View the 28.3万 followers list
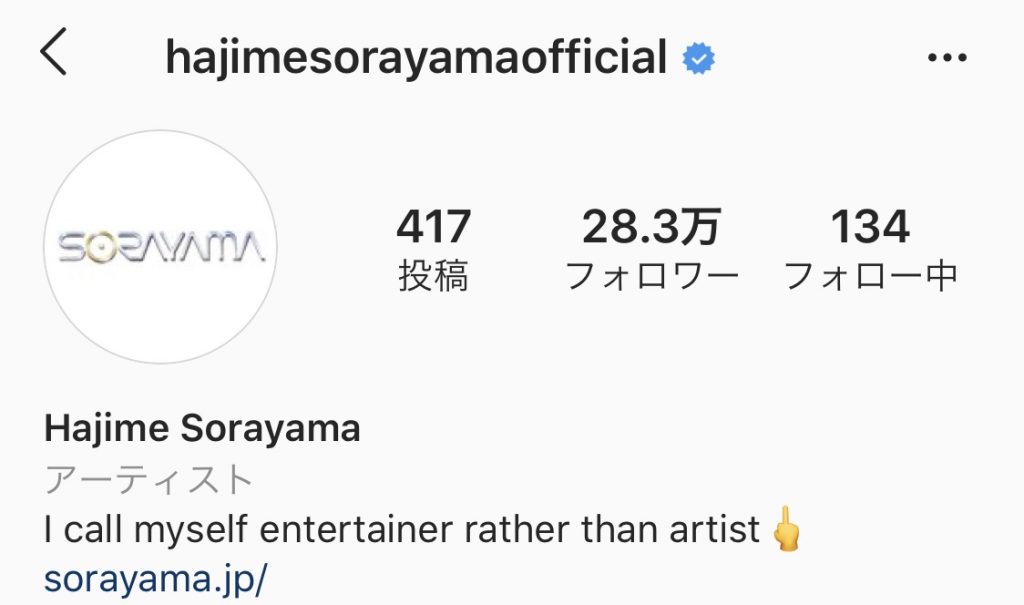The width and height of the screenshot is (1024, 605). click(652, 249)
